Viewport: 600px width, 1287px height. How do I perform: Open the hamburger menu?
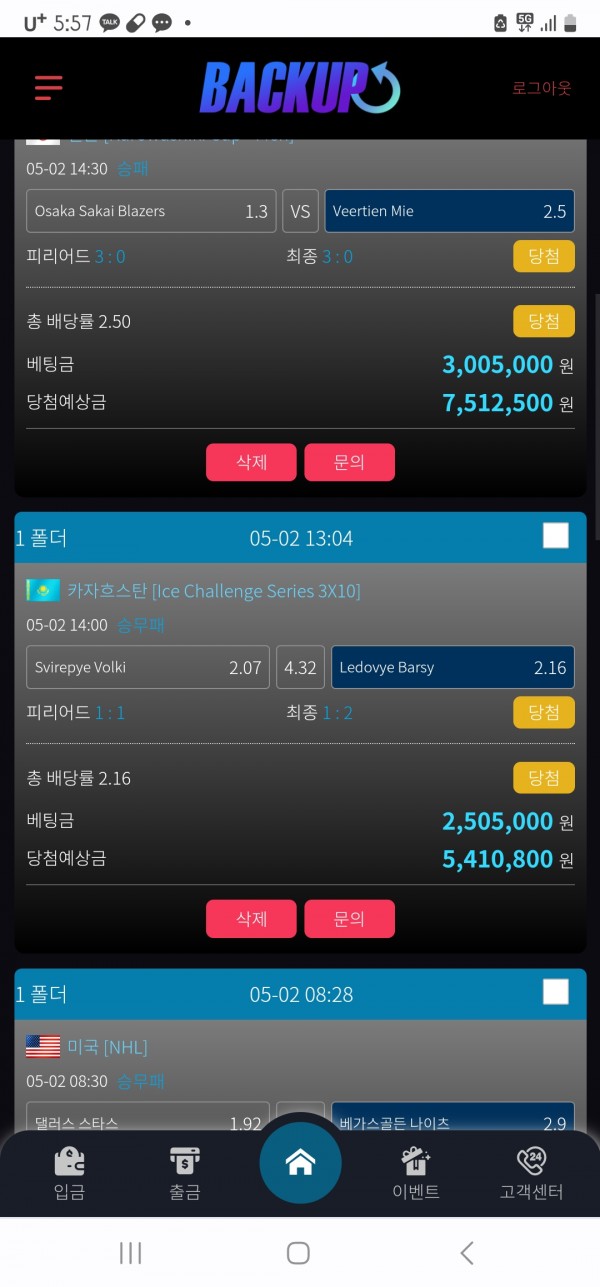coord(48,88)
